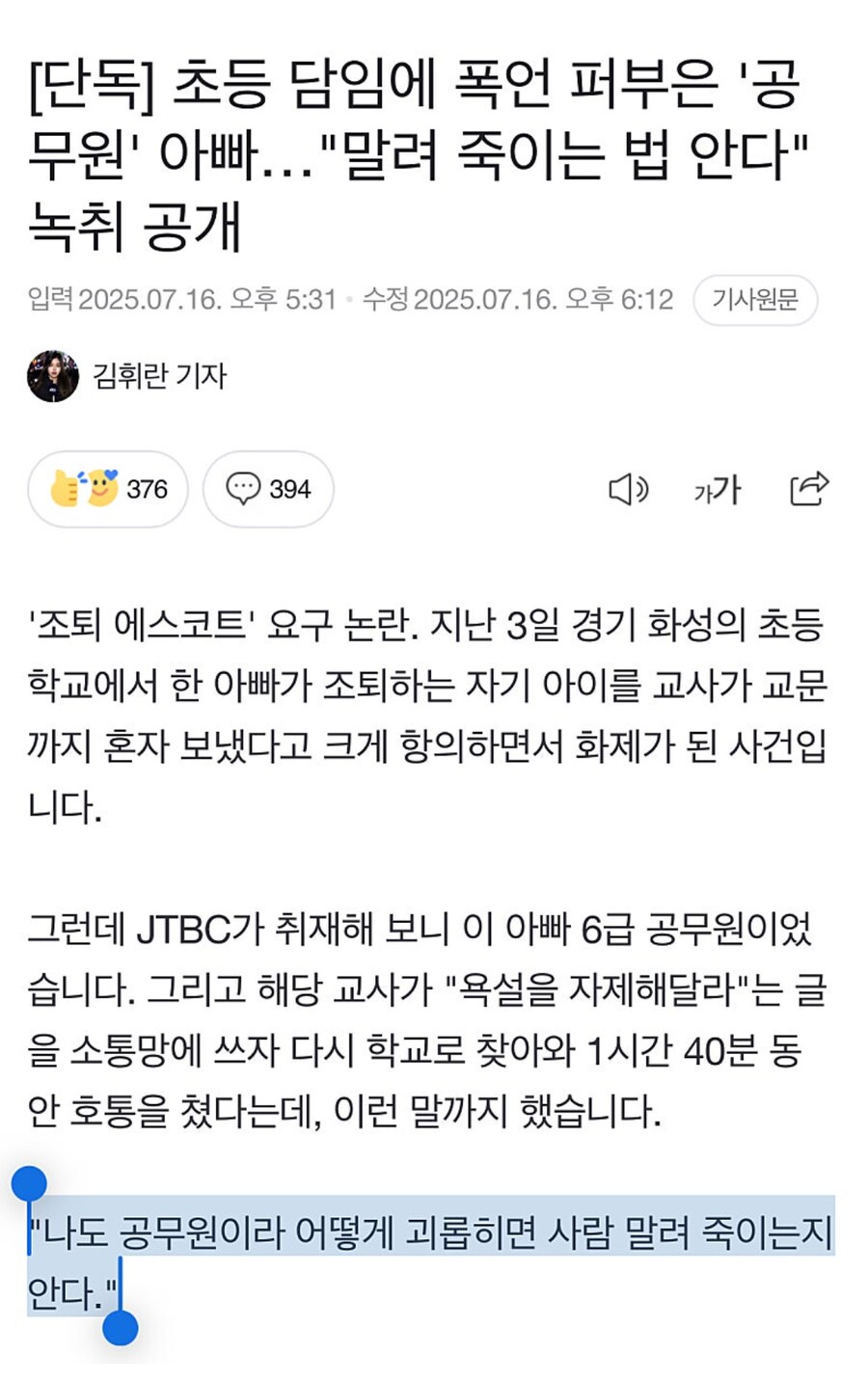Listen to the article with speaker icon
Image resolution: width=868 pixels, height=1380 pixels.
pyautogui.click(x=628, y=490)
